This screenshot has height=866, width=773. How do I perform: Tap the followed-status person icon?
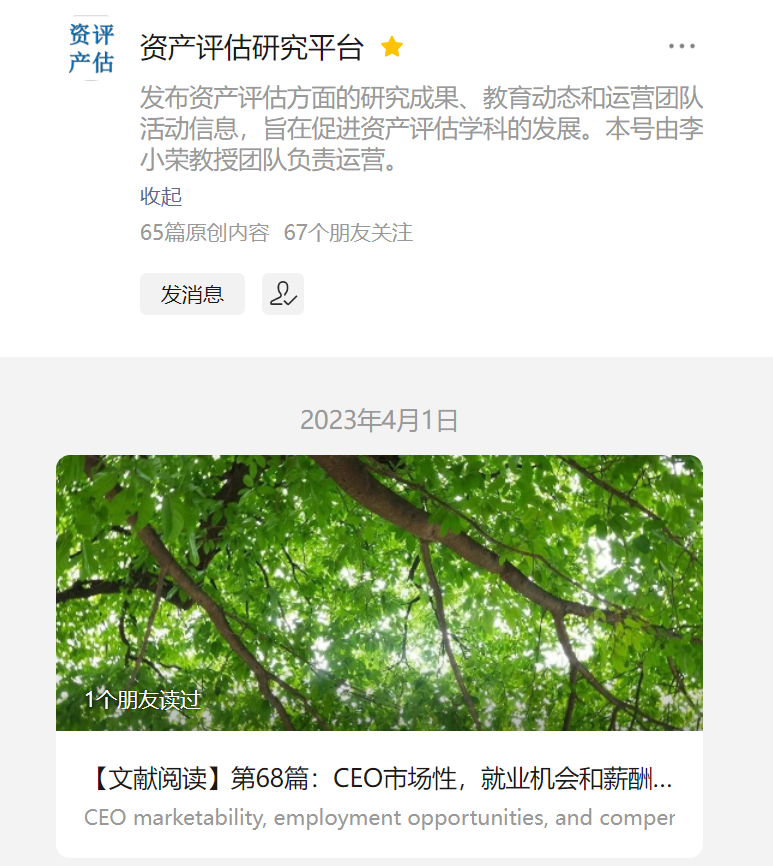coord(283,294)
